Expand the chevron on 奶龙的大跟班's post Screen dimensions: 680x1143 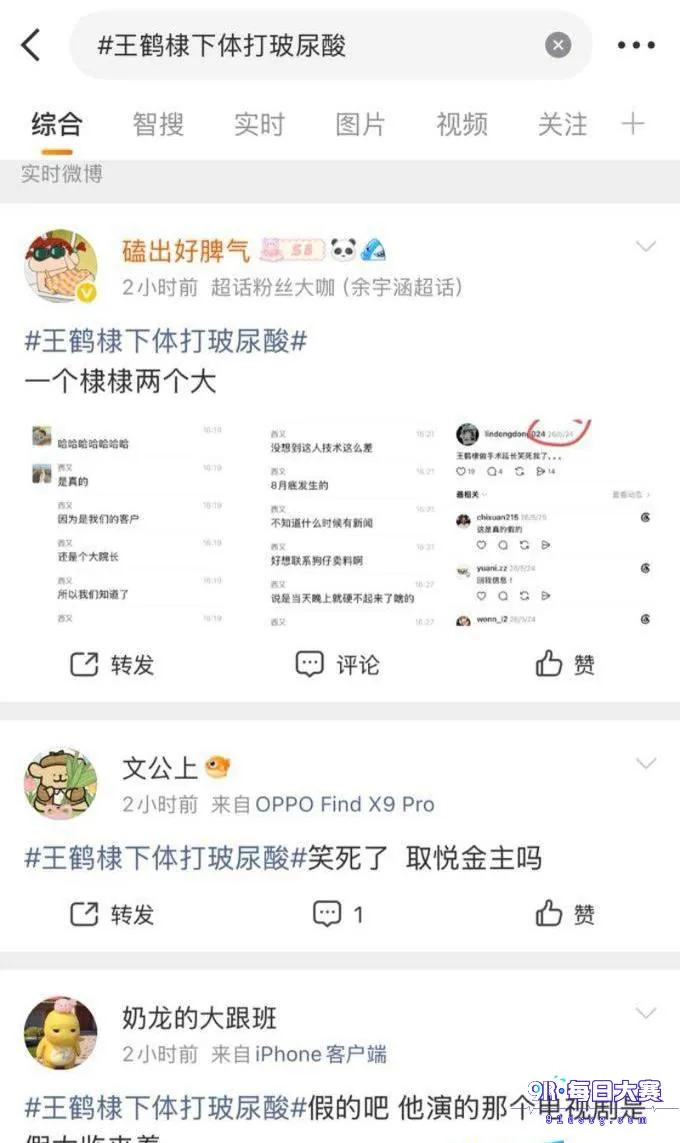point(646,1013)
